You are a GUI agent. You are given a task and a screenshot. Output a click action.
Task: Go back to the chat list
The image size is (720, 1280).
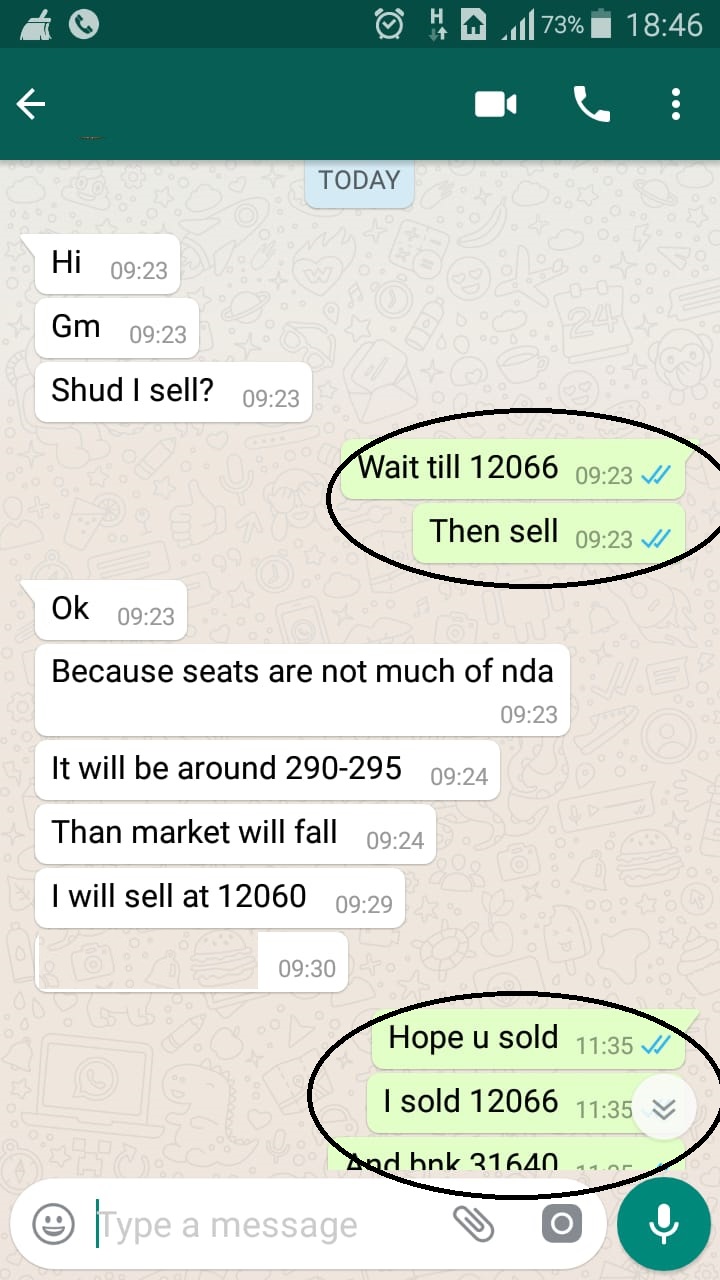click(x=31, y=104)
